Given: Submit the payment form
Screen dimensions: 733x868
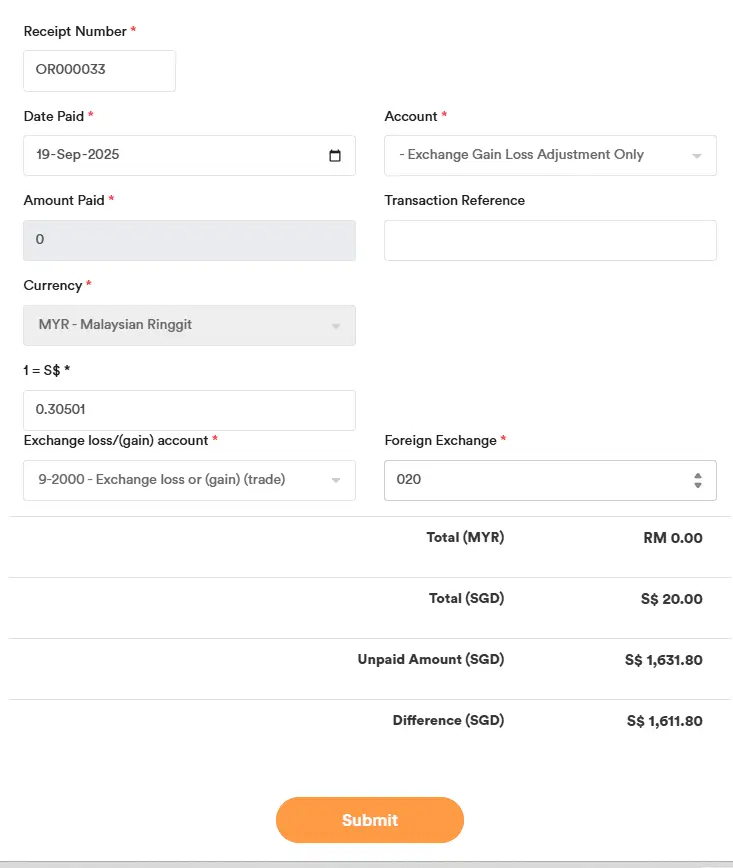Looking at the screenshot, I should point(370,820).
